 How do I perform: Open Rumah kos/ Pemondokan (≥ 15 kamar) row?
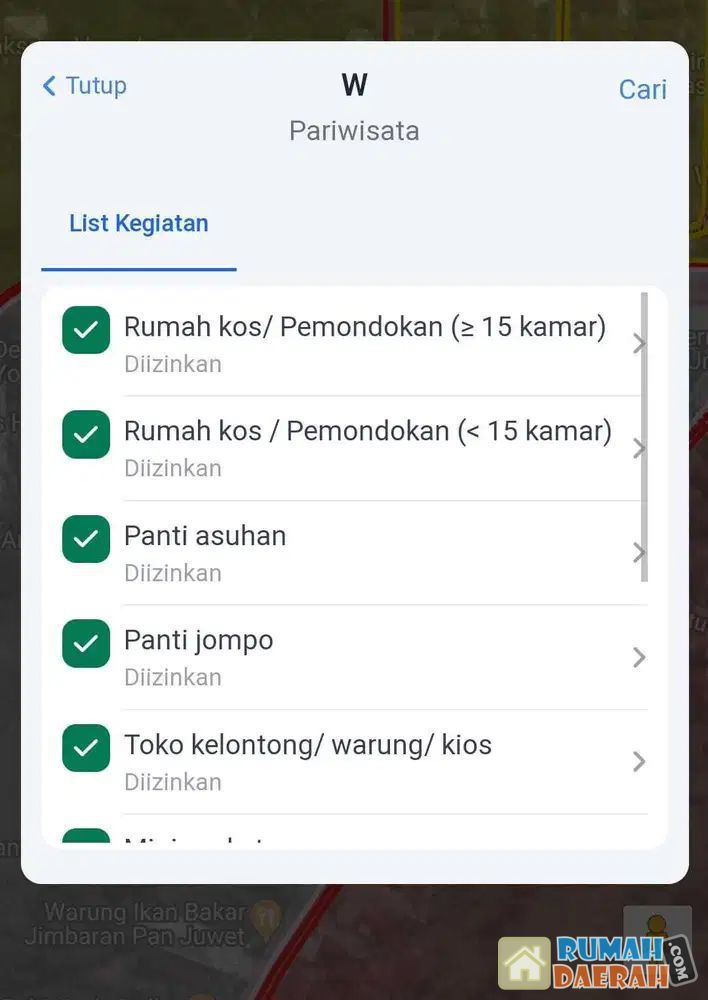pos(364,343)
